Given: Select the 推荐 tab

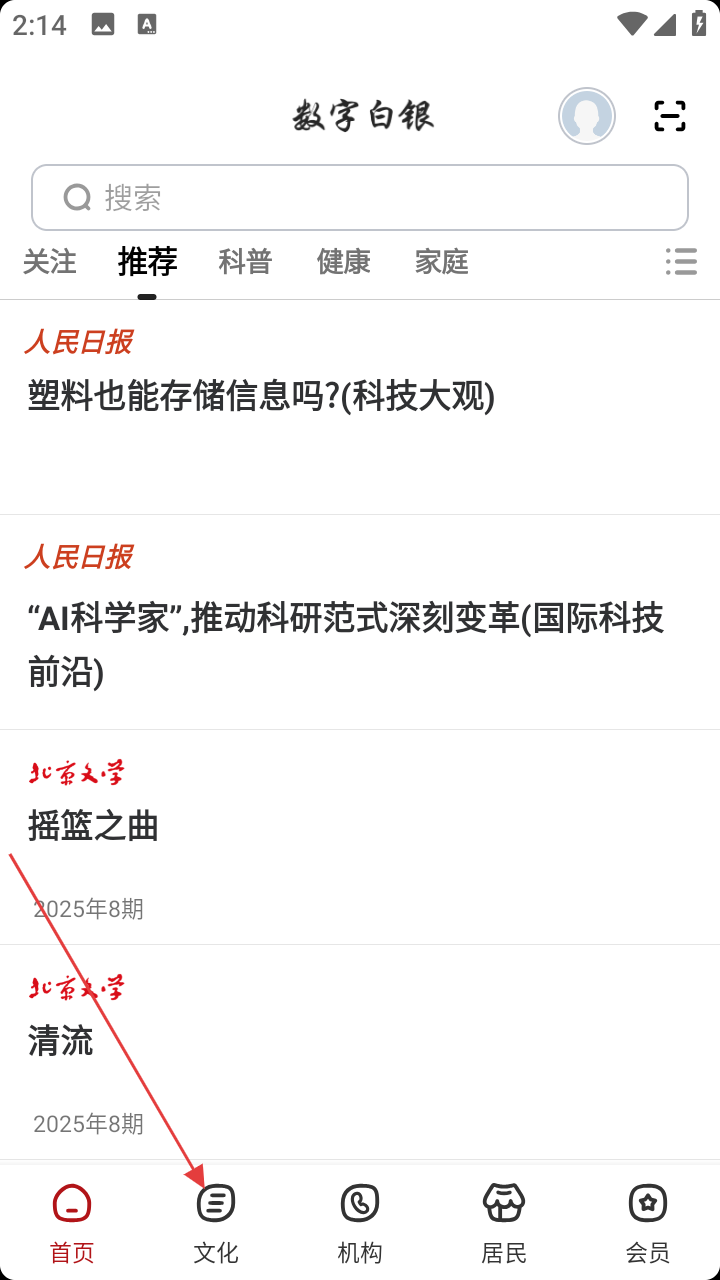Looking at the screenshot, I should [x=147, y=262].
